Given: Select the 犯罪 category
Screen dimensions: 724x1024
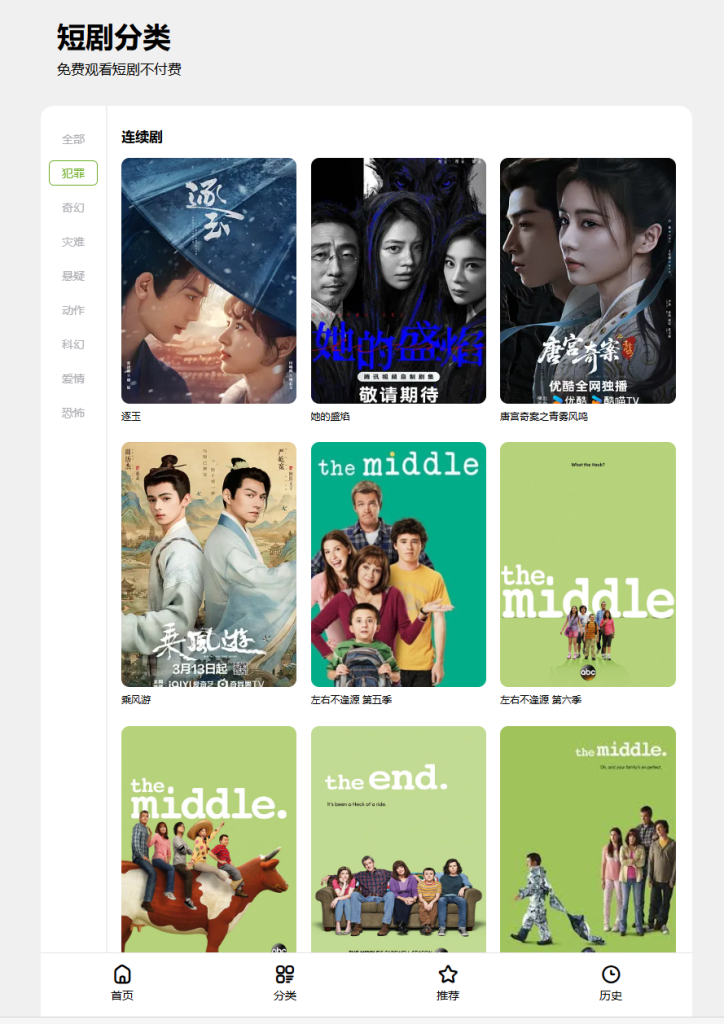Looking at the screenshot, I should [x=73, y=173].
